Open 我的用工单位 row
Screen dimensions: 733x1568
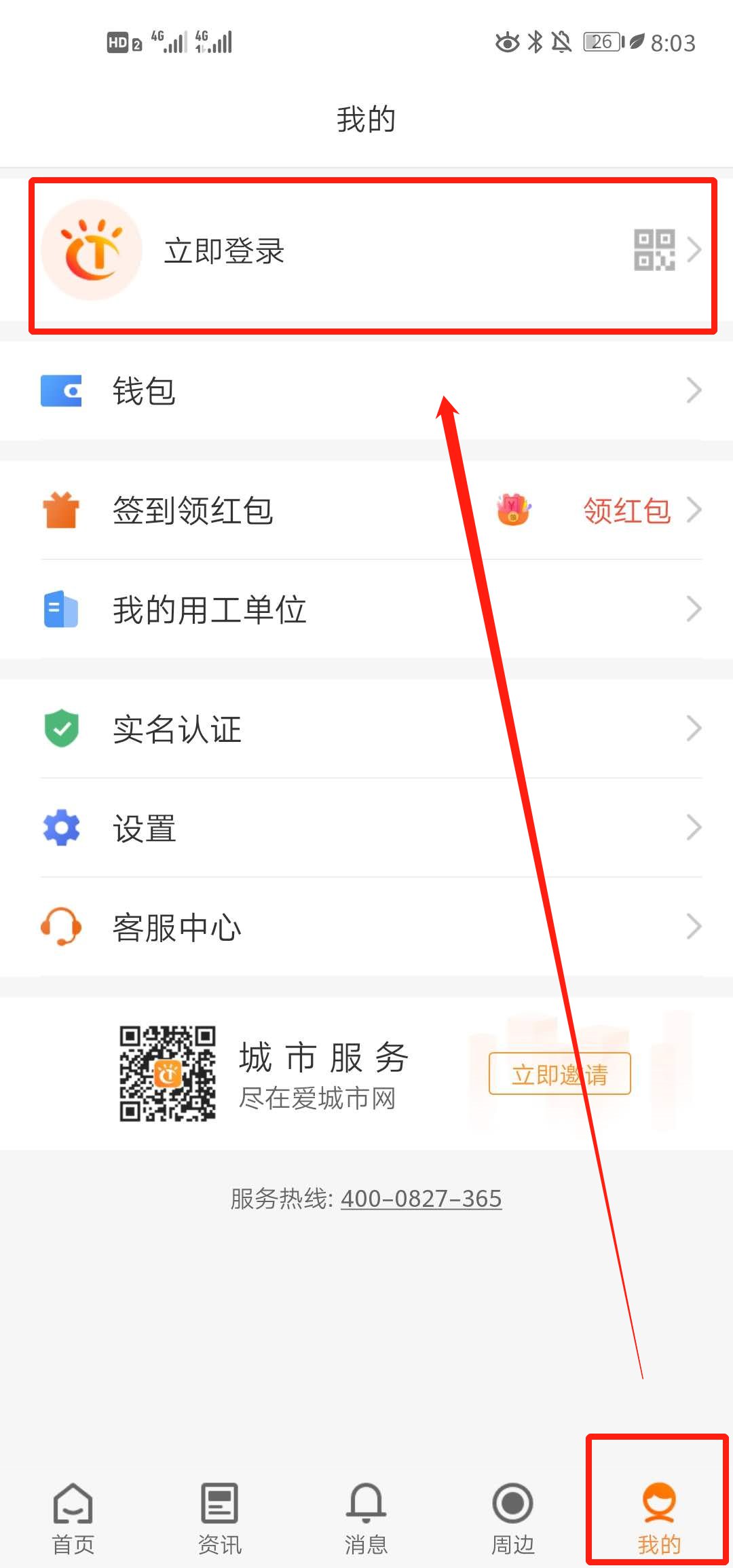[x=366, y=610]
